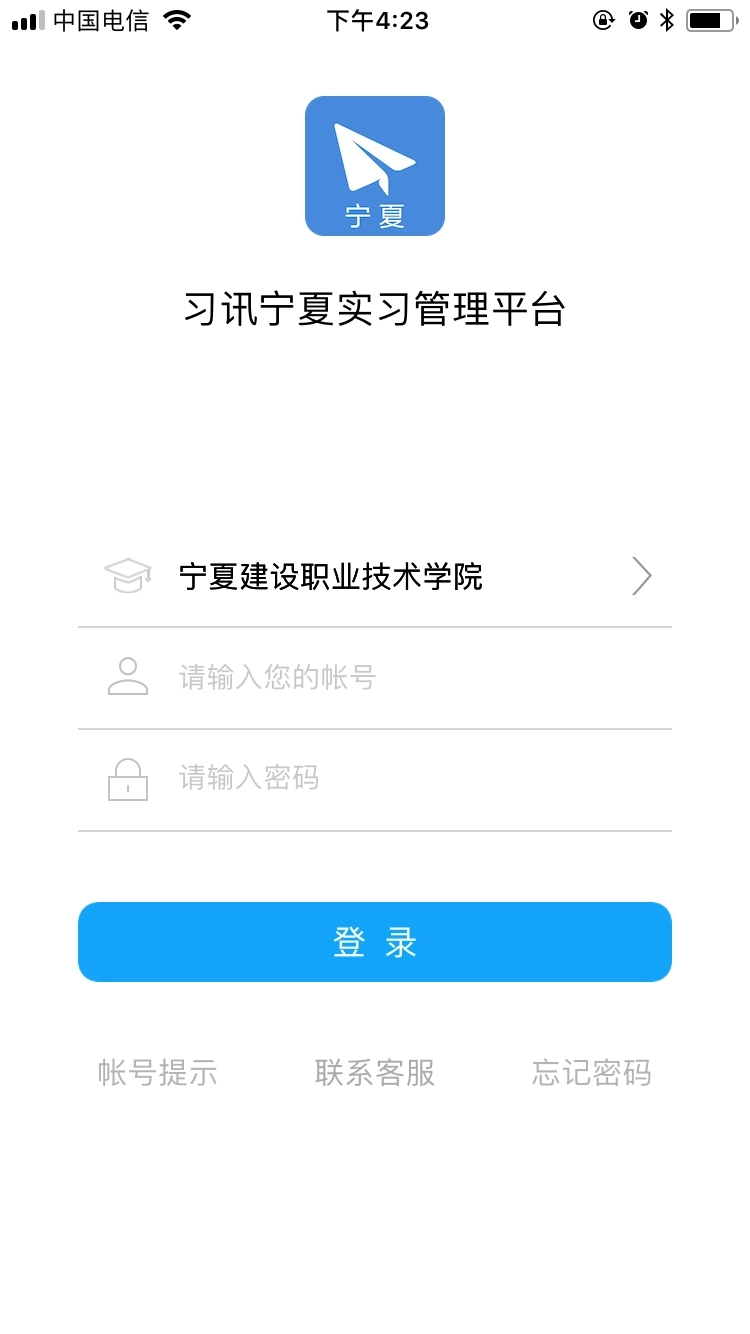
Task: Open the school selector 宁夏建设职业技术学院
Action: click(x=375, y=577)
